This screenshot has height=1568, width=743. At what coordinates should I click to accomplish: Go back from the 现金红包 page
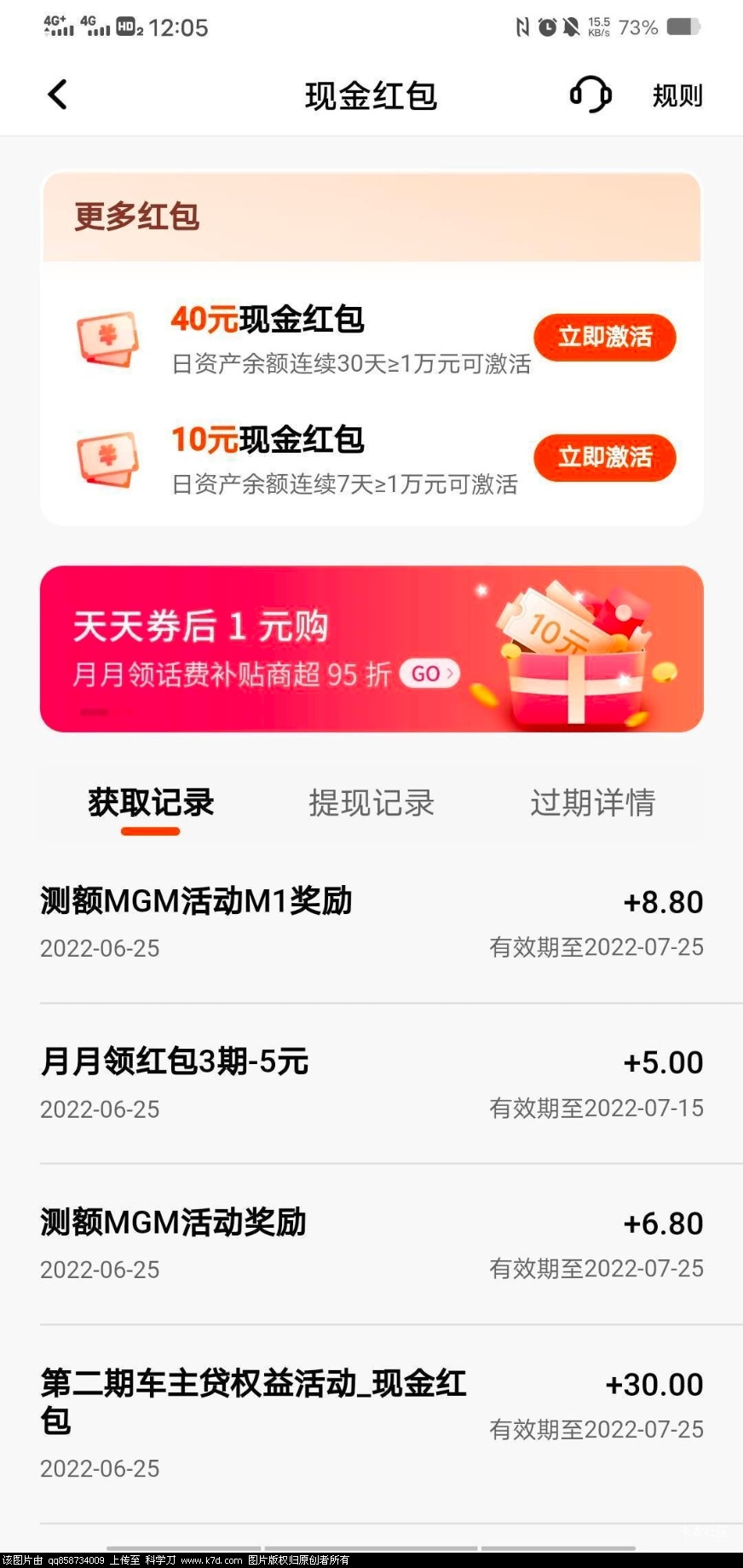[57, 95]
